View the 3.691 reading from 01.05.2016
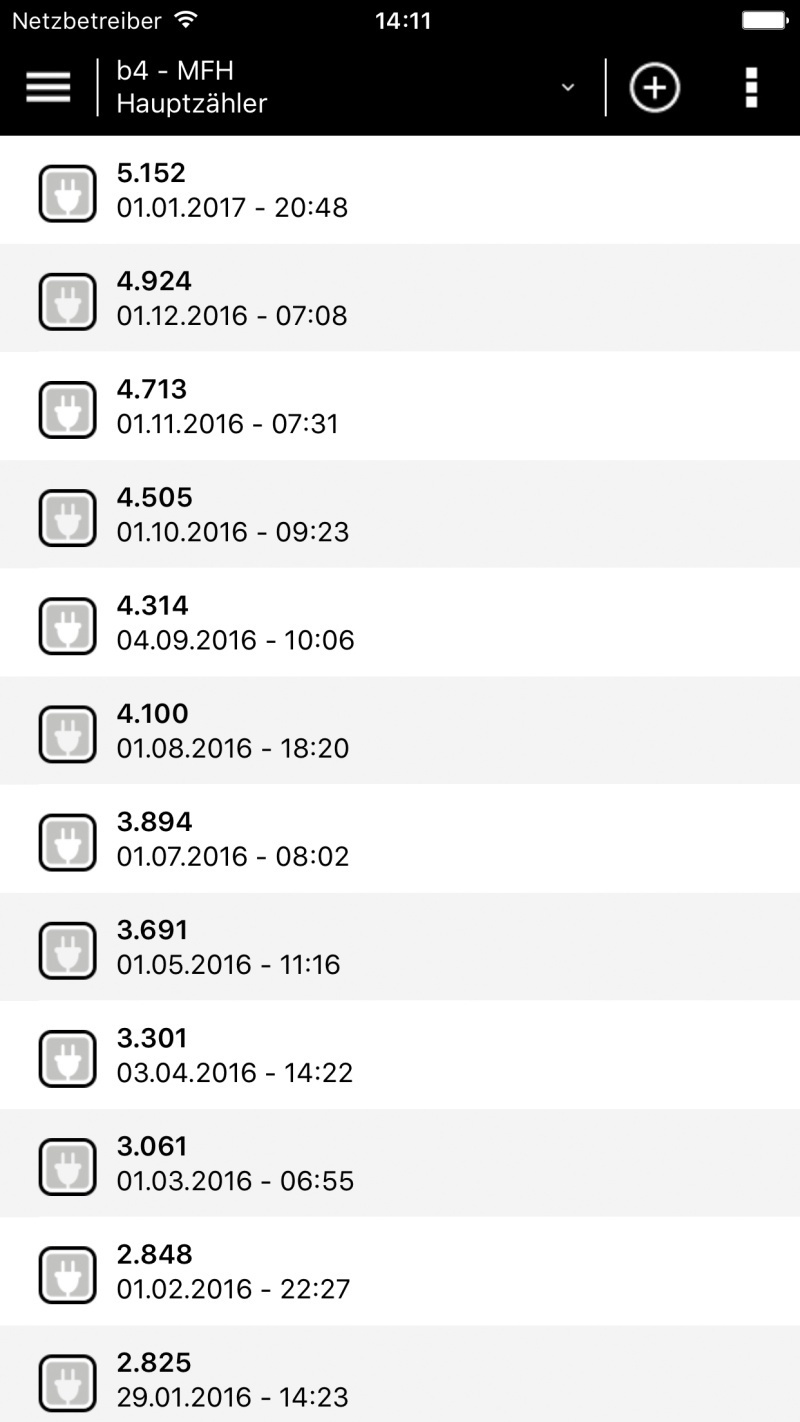Viewport: 800px width, 1422px height. (400, 946)
